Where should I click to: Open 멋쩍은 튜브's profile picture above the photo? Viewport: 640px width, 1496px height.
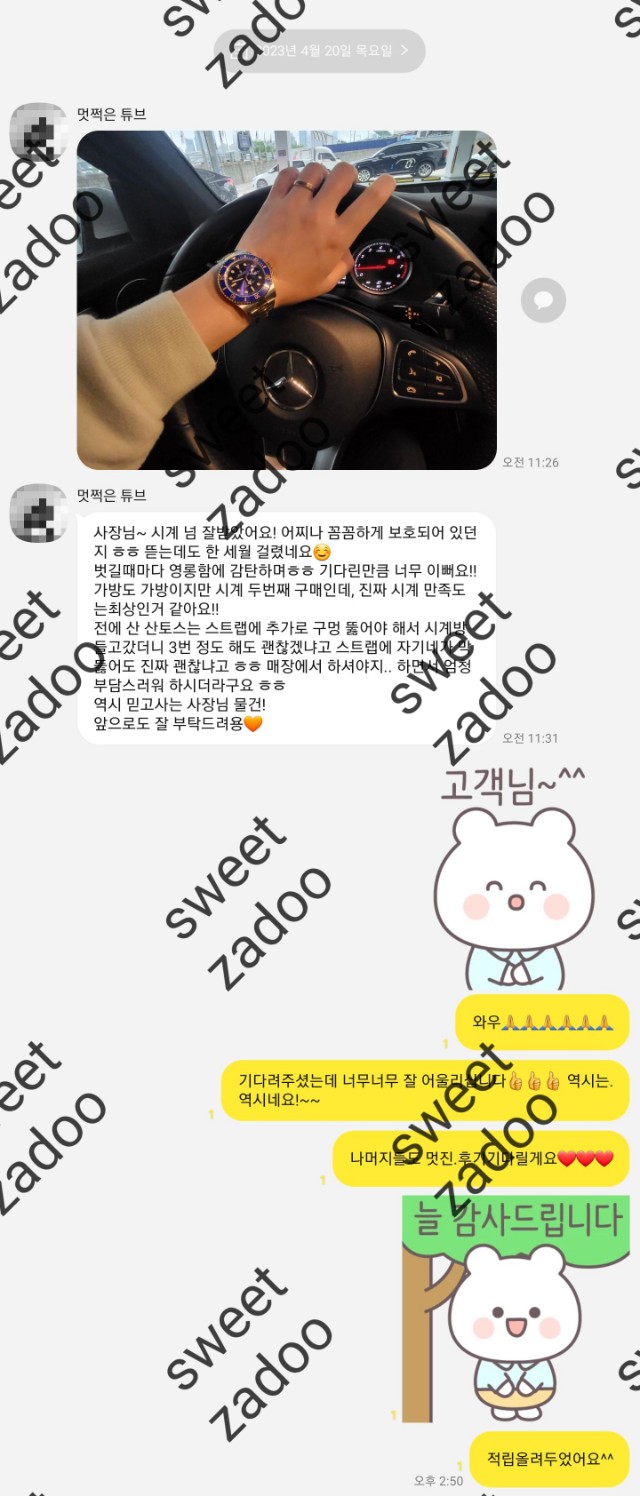pos(38,132)
